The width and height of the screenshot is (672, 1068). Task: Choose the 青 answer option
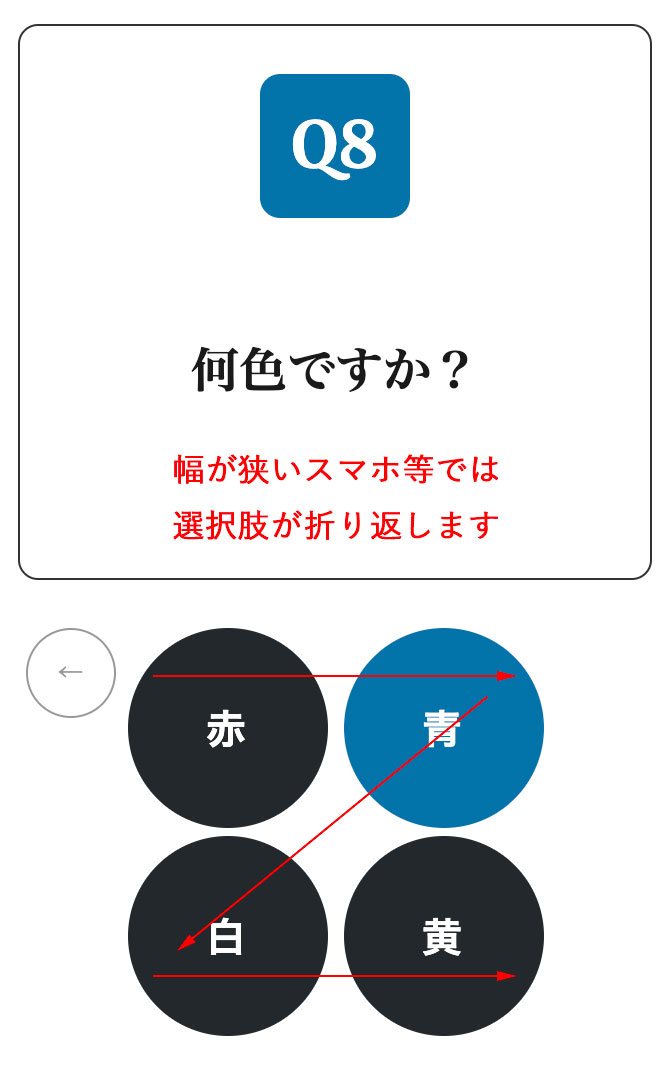[x=443, y=728]
